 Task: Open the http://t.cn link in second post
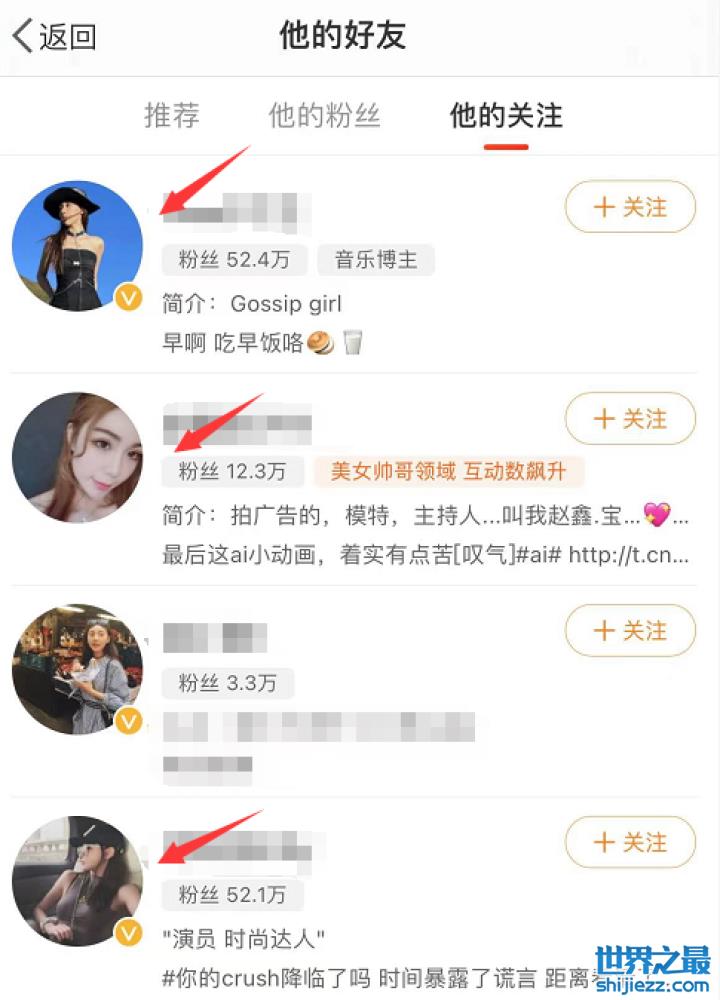coord(628,556)
